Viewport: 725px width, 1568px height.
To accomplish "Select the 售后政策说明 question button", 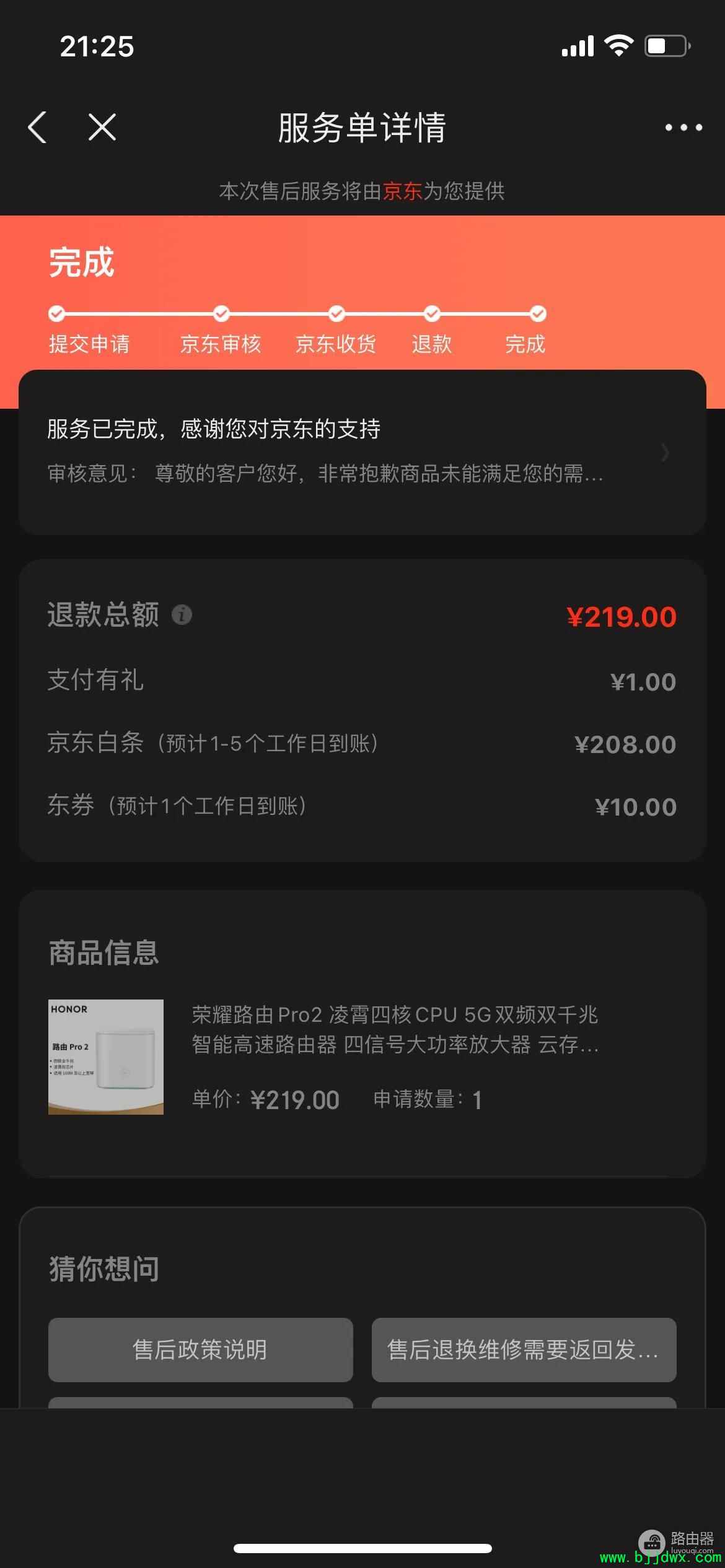I will pos(201,1349).
